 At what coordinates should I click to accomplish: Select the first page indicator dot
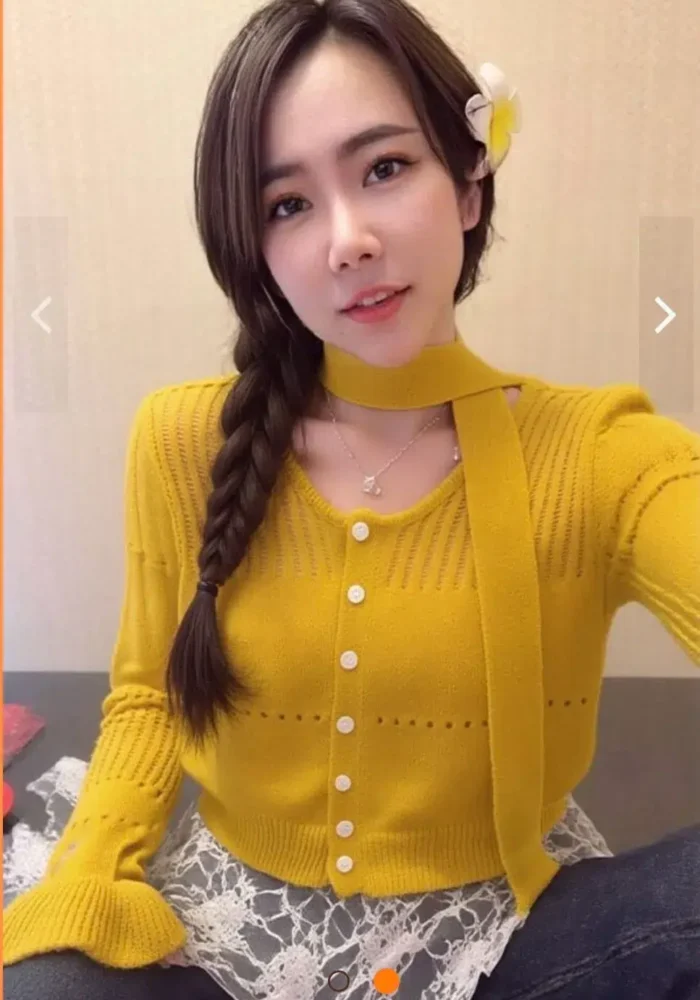[339, 981]
